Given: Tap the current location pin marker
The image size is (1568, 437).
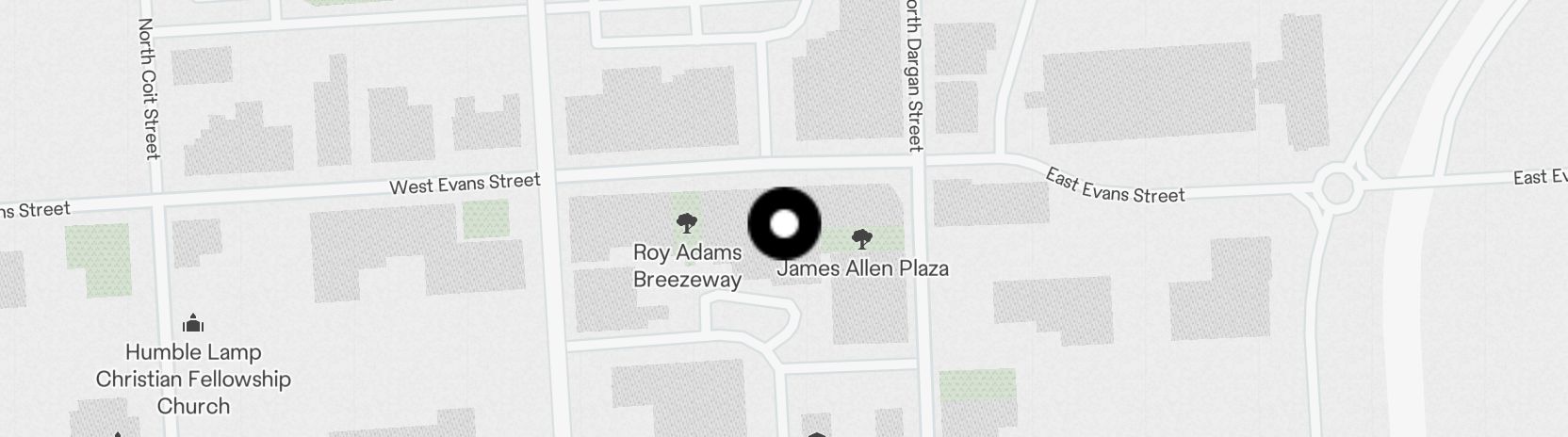Looking at the screenshot, I should [x=784, y=224].
